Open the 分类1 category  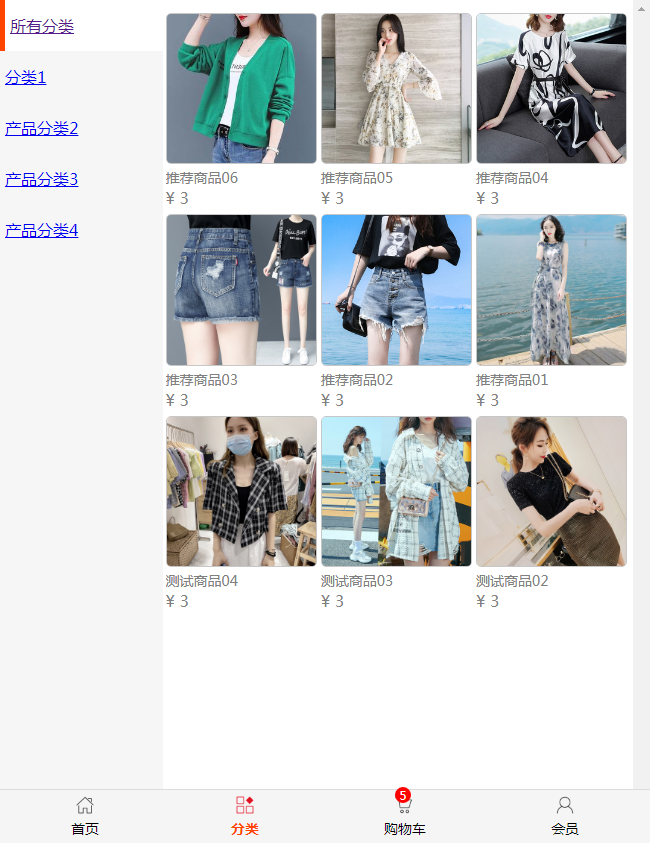click(x=26, y=77)
